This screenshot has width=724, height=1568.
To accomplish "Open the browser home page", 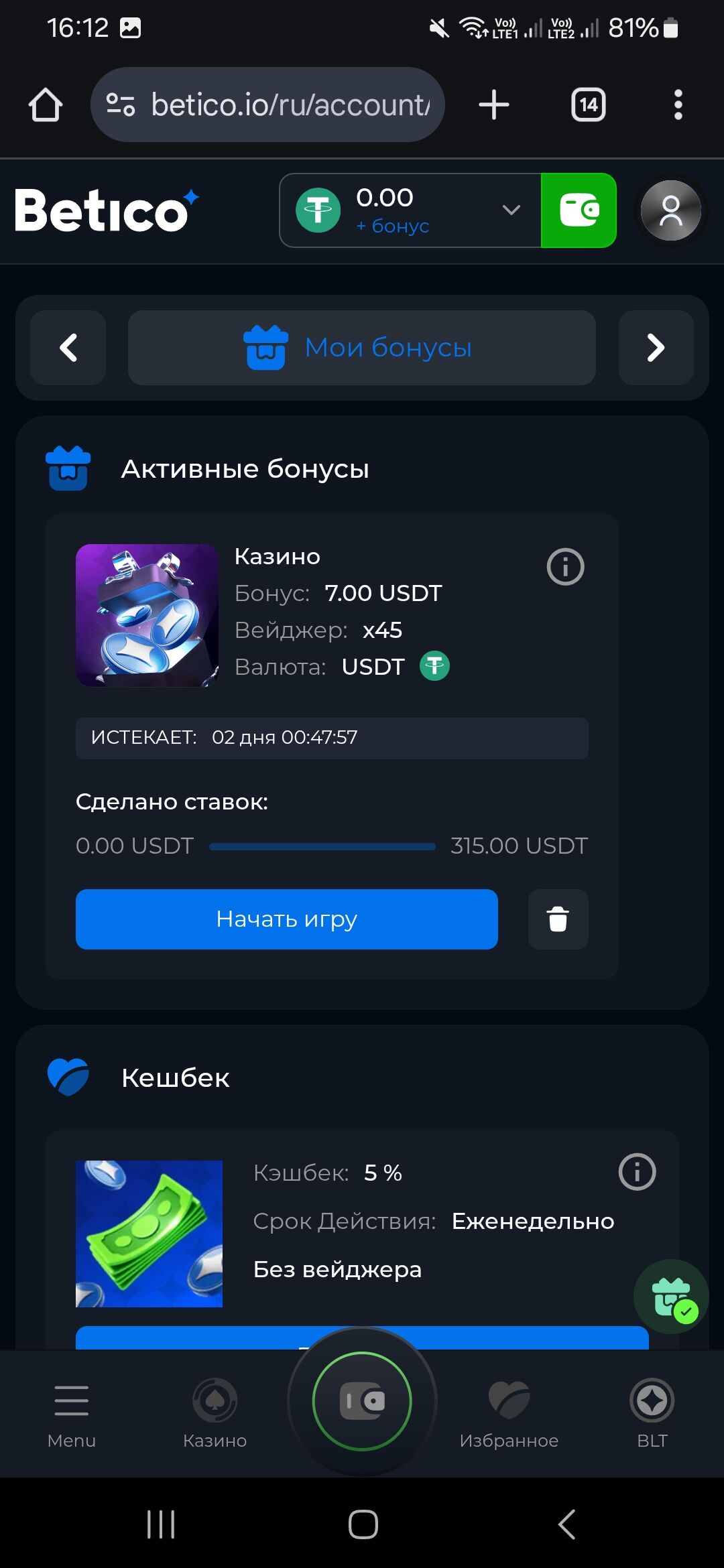I will point(46,105).
